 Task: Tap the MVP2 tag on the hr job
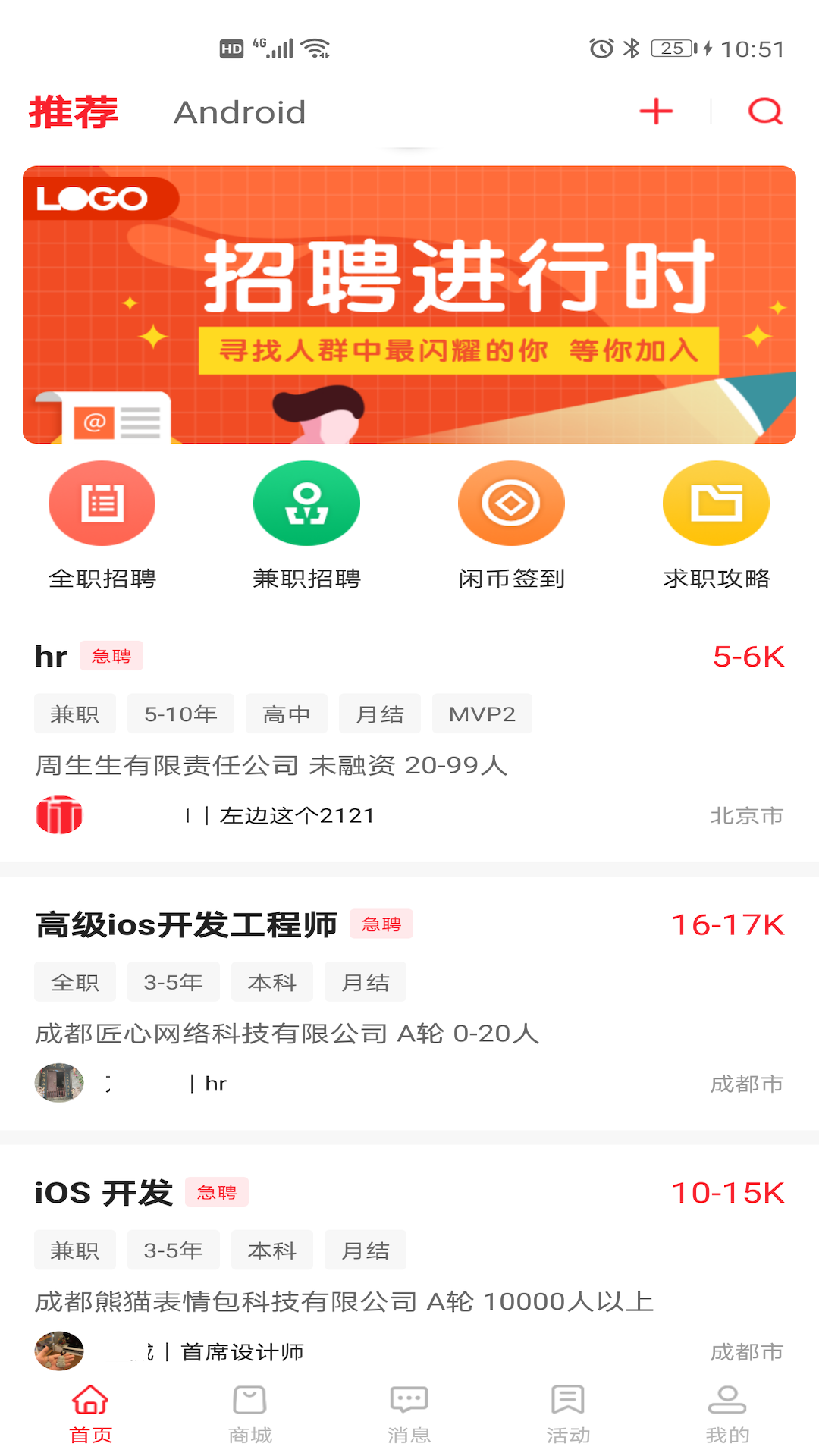pyautogui.click(x=482, y=713)
